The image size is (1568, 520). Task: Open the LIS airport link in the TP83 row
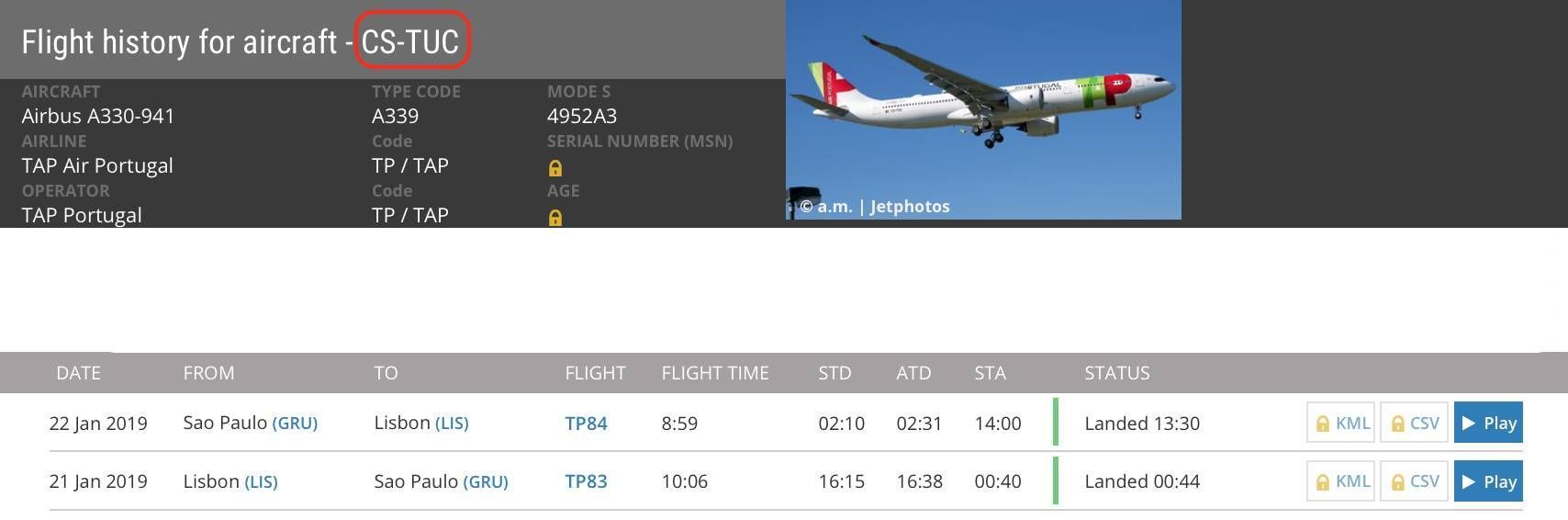tap(261, 481)
